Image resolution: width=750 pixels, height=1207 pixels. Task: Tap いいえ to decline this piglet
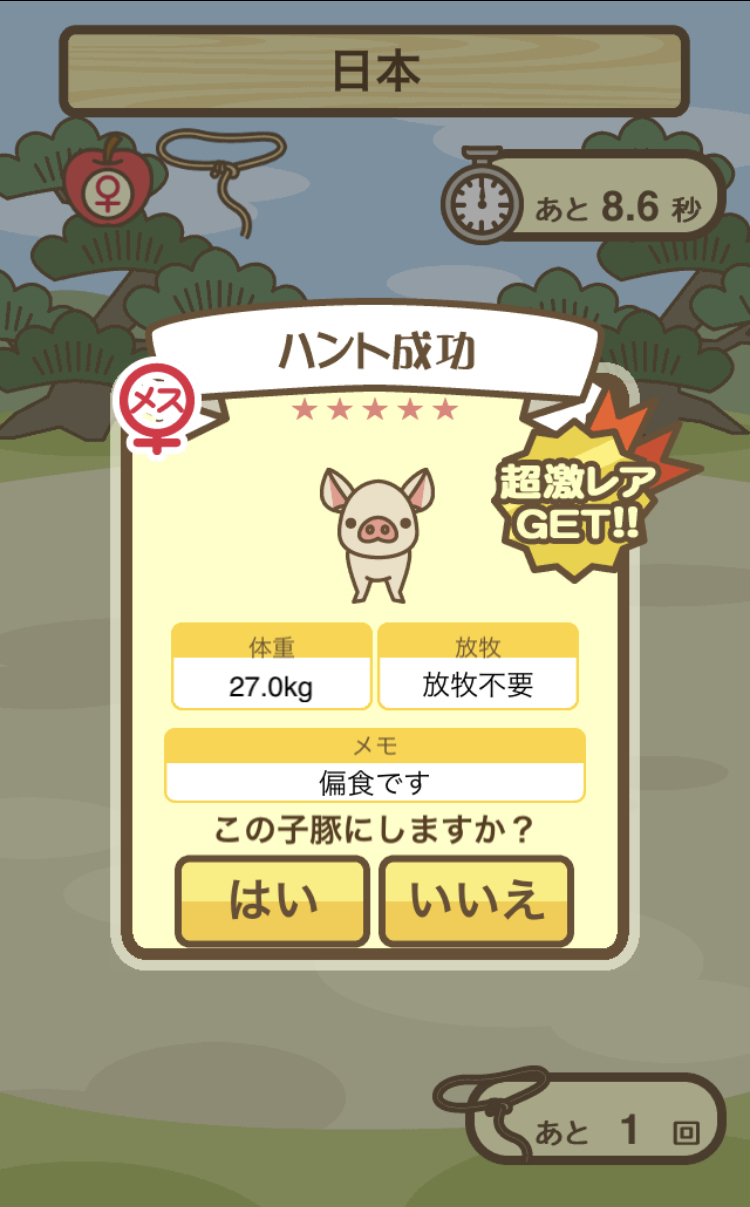[x=477, y=901]
